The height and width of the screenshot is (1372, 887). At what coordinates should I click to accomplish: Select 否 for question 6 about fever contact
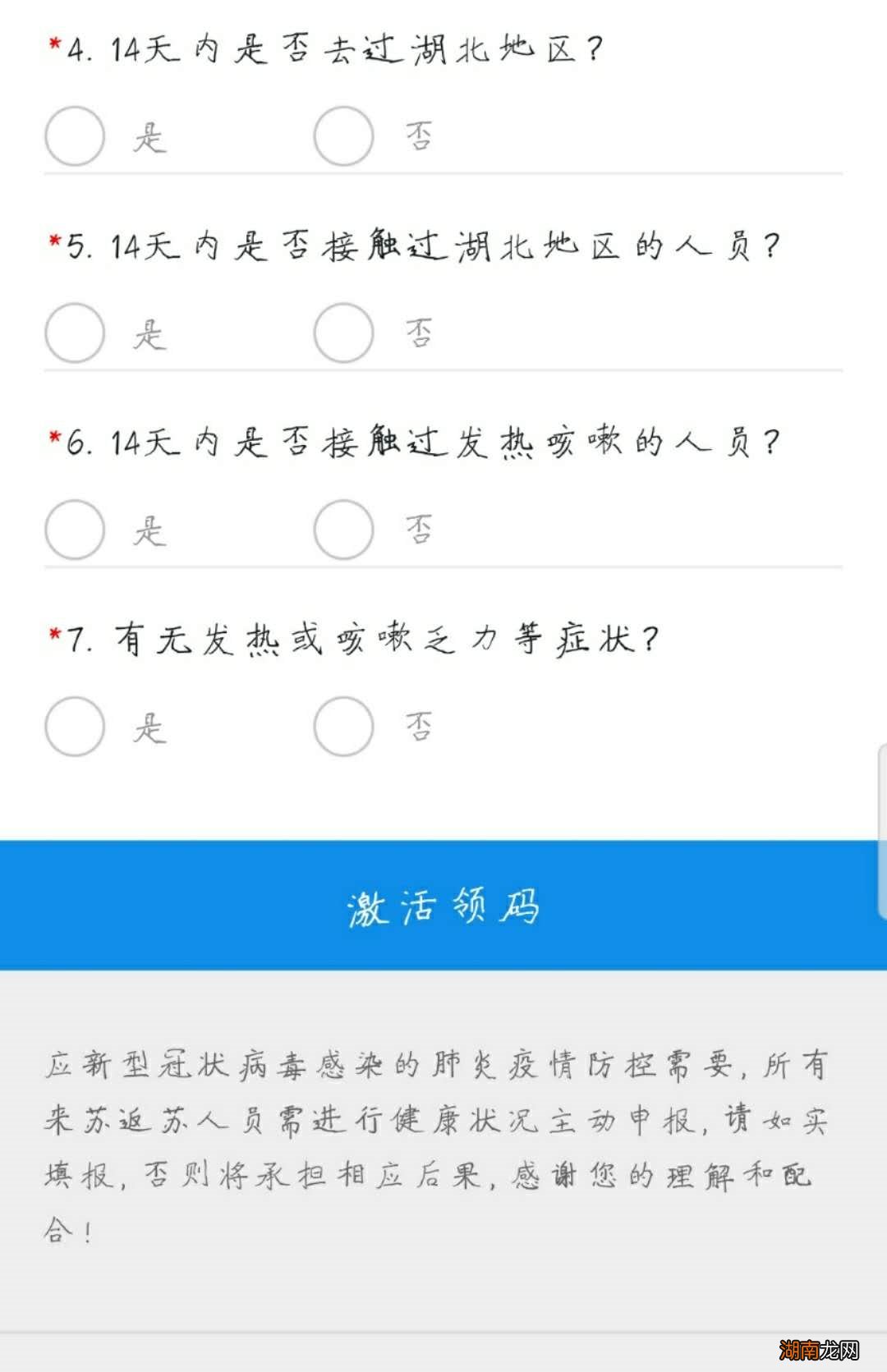(x=343, y=530)
